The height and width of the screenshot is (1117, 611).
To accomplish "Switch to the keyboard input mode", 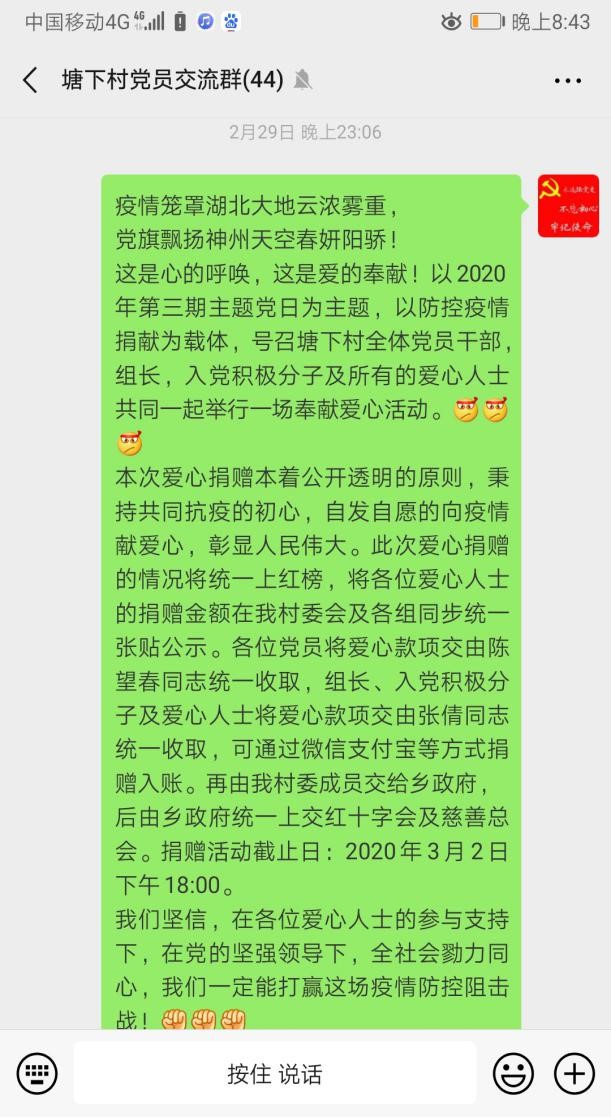I will point(37,1074).
